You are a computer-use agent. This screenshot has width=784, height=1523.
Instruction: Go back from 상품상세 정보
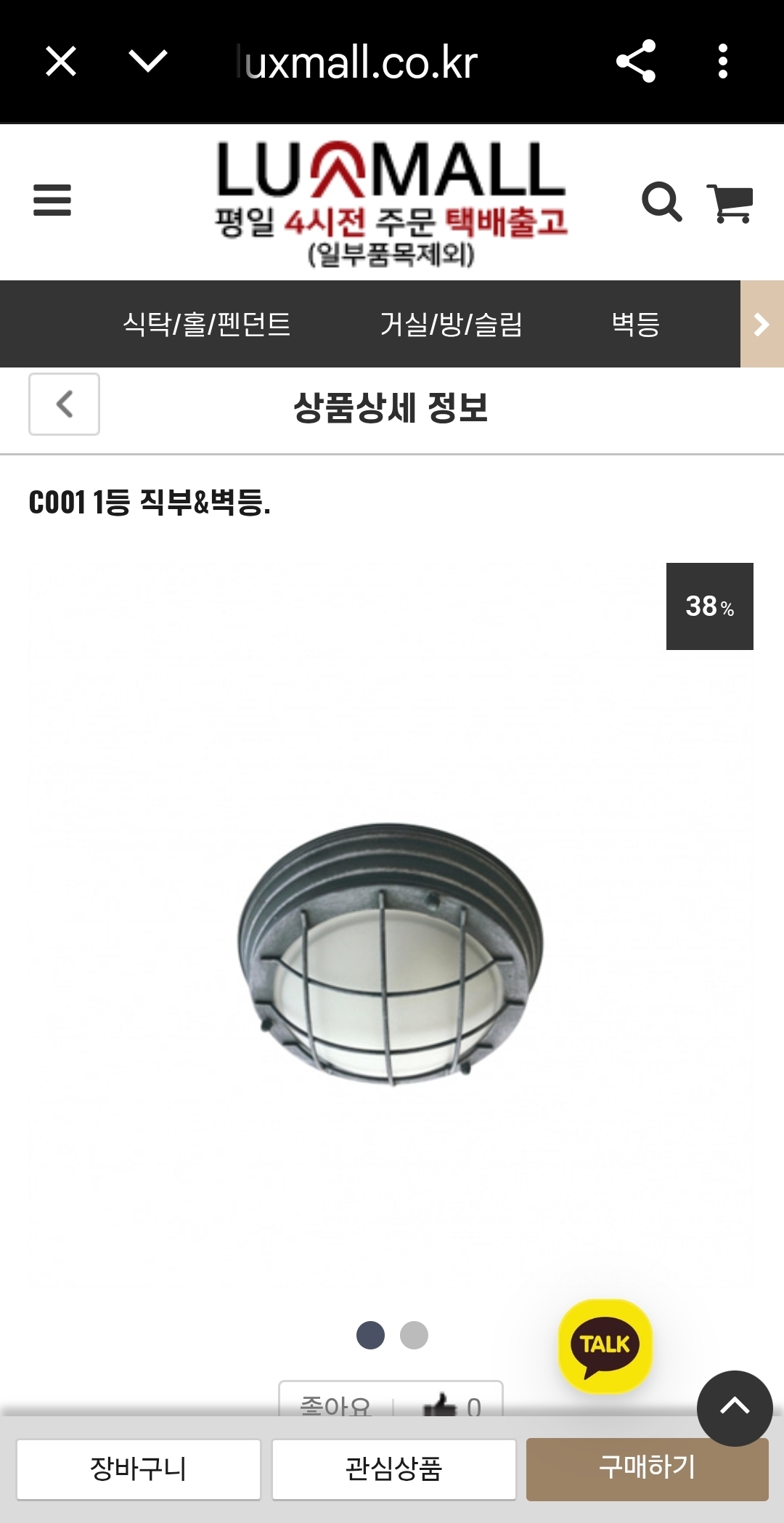pyautogui.click(x=64, y=405)
